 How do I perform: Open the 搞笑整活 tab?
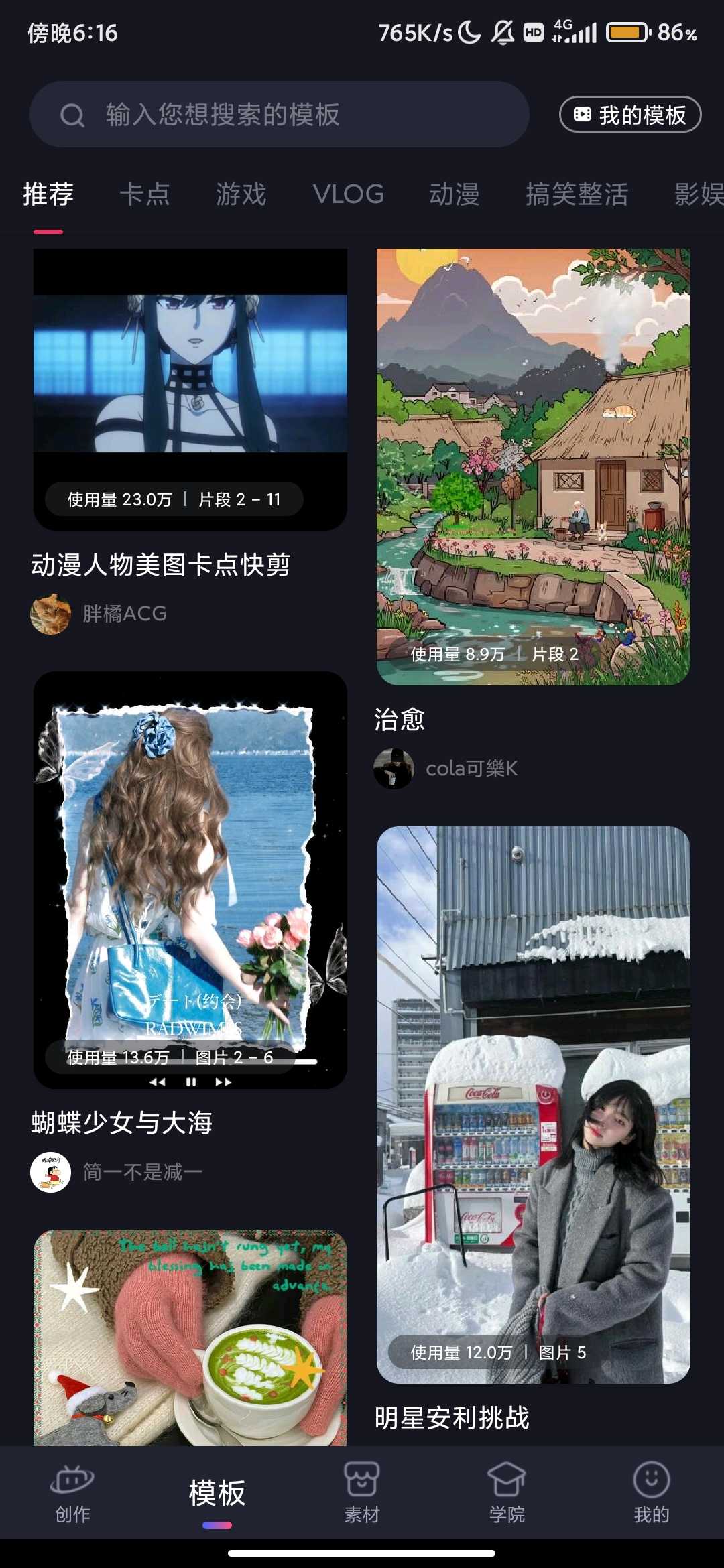[x=577, y=194]
